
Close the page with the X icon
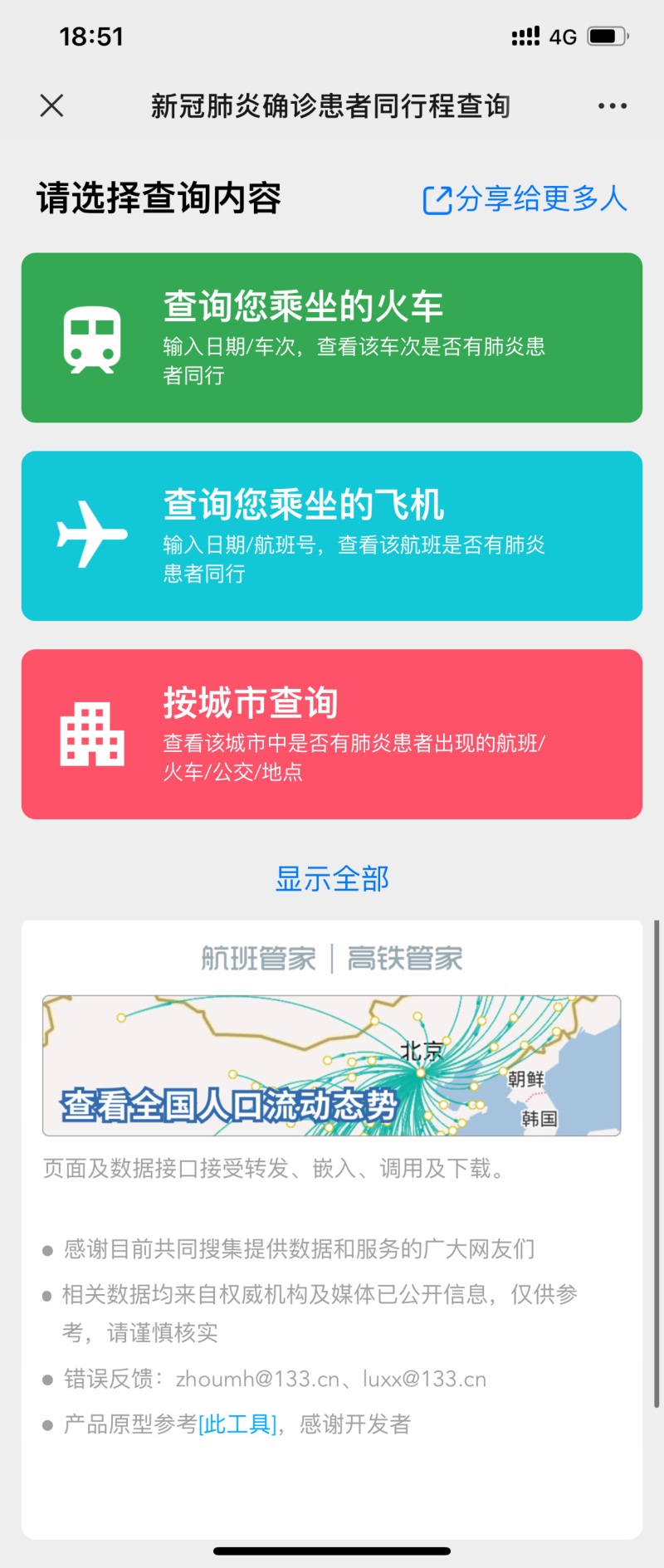[51, 105]
